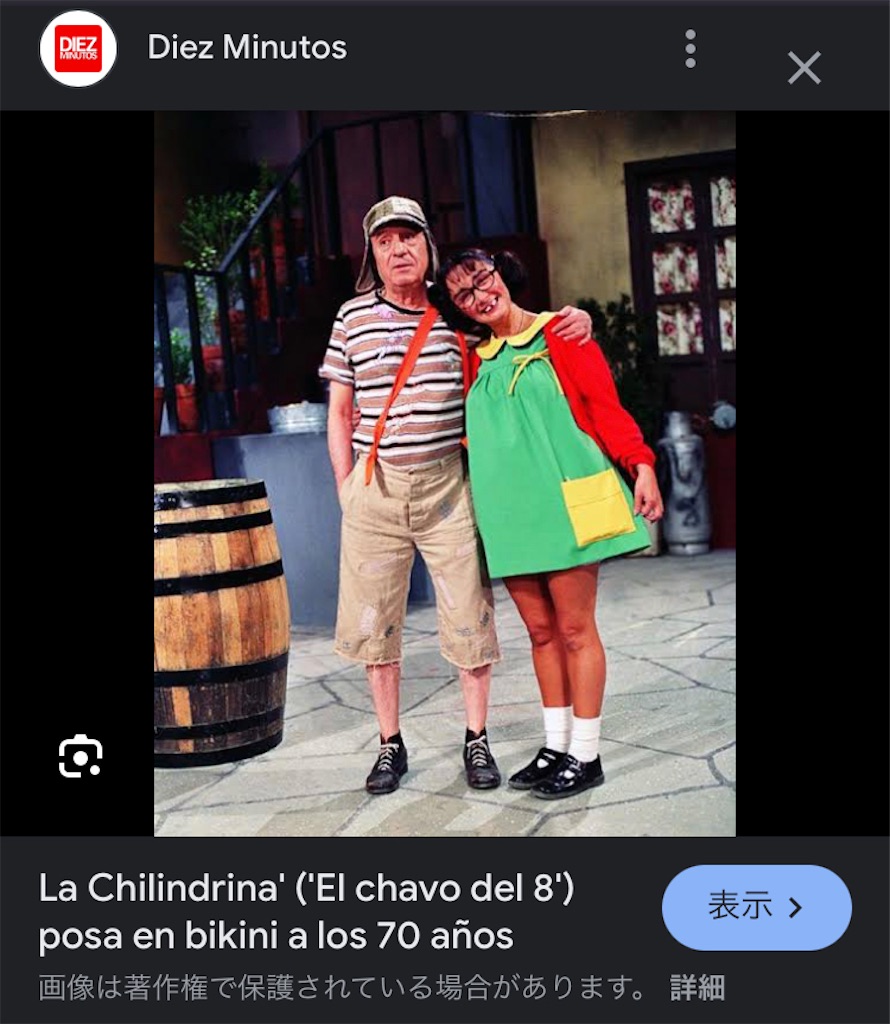Close the image viewer
The width and height of the screenshot is (890, 1024).
804,68
